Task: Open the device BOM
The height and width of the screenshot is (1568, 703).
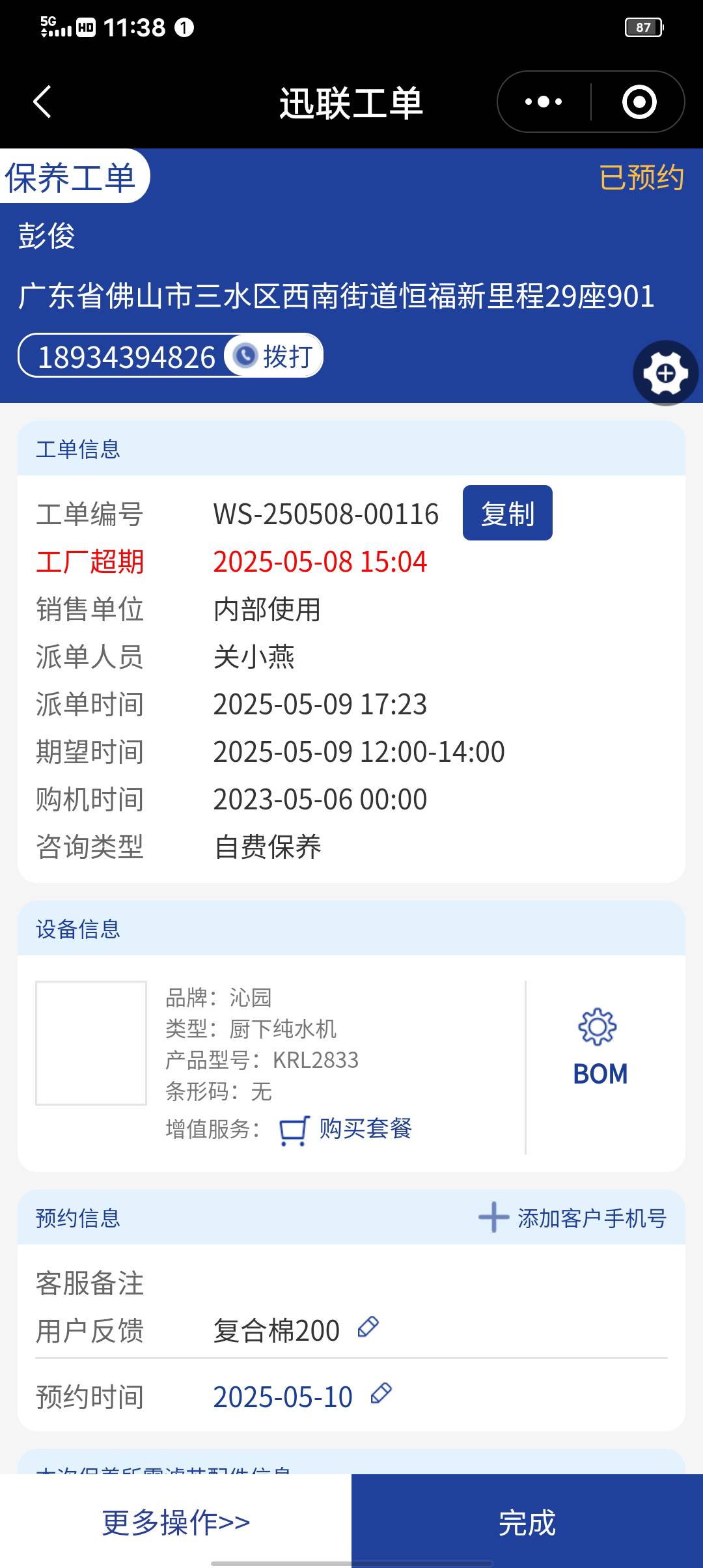Action: point(600,1048)
